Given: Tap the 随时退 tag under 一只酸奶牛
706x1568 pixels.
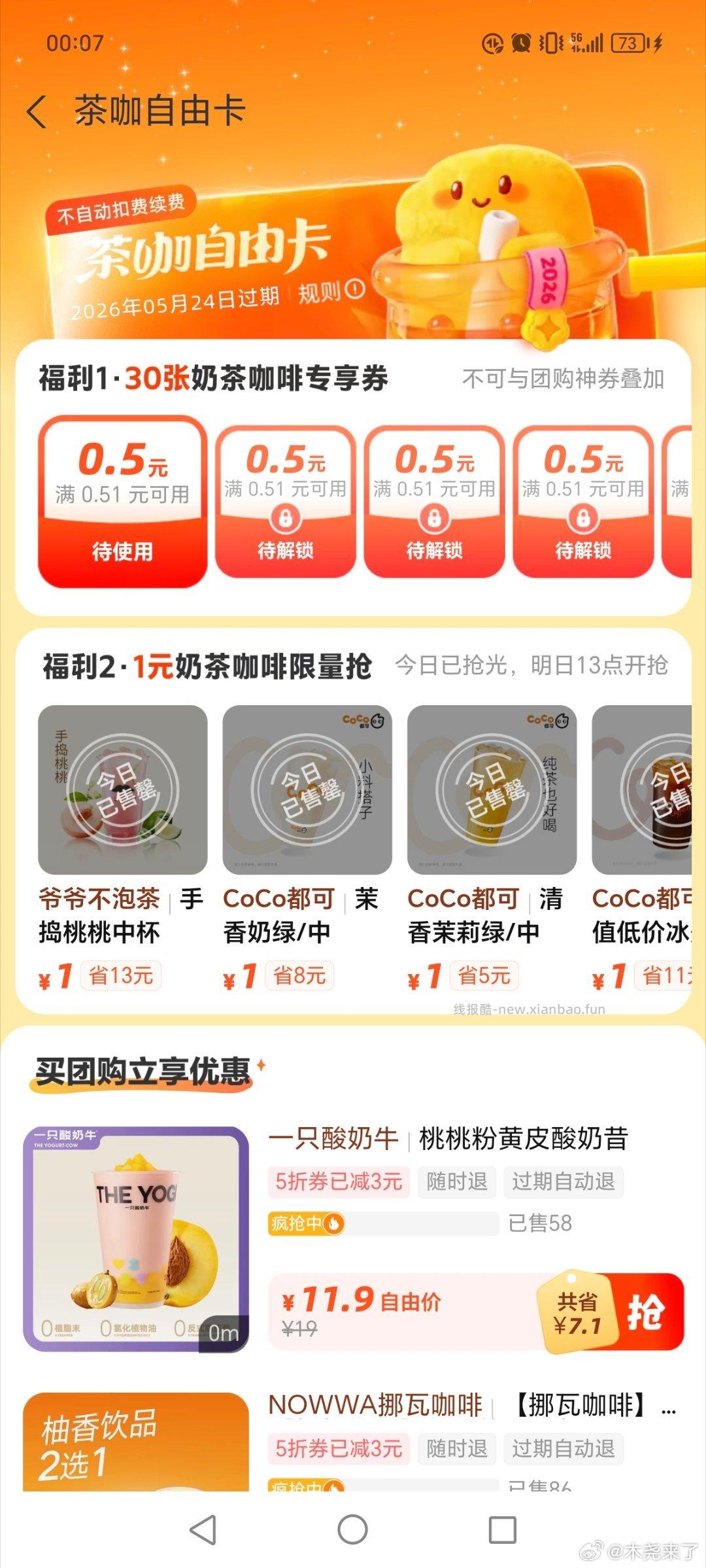Looking at the screenshot, I should [x=456, y=1181].
